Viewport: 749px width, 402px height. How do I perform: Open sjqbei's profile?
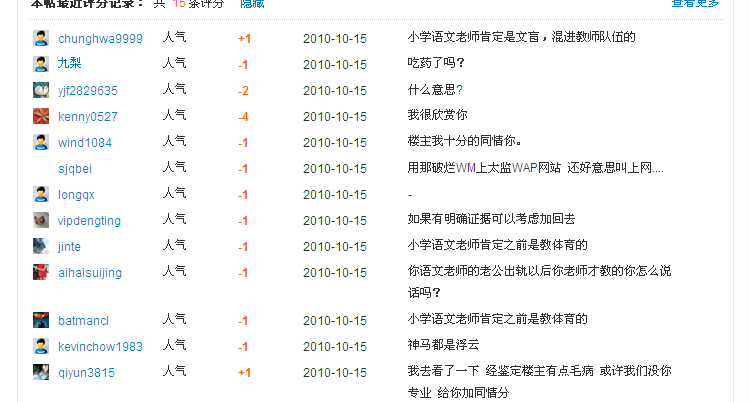pos(74,169)
